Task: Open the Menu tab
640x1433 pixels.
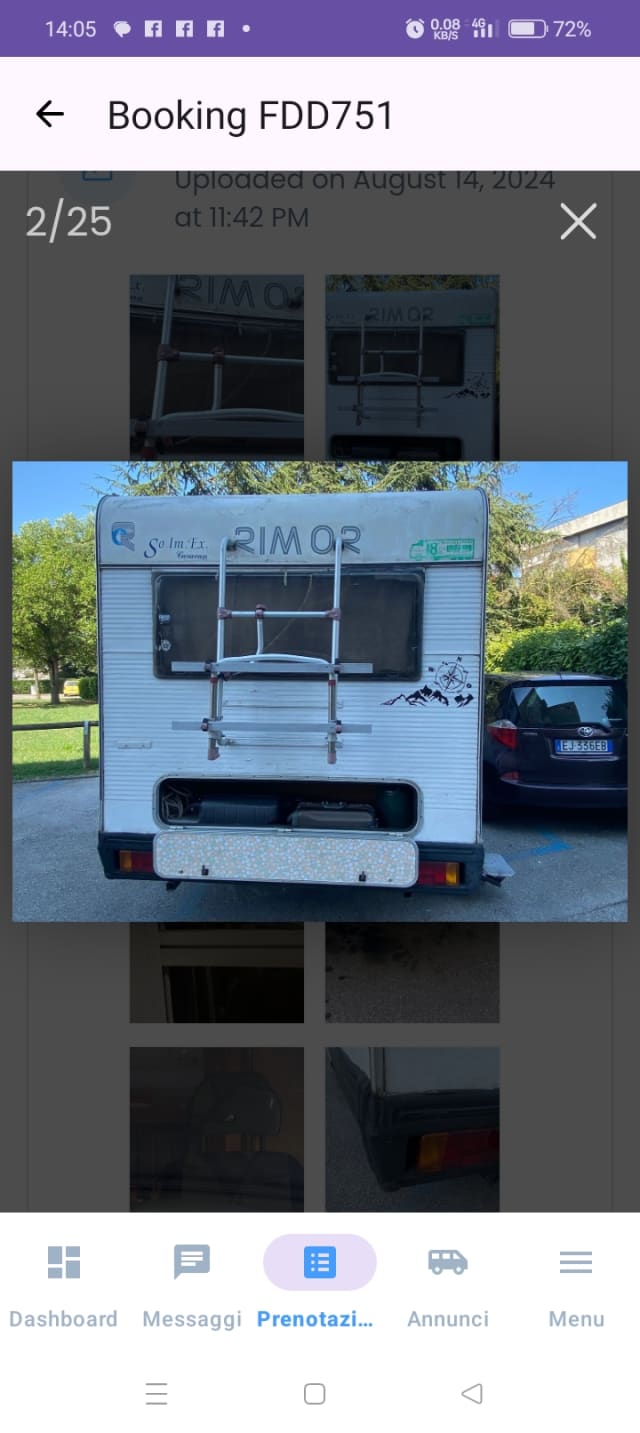Action: (576, 1285)
